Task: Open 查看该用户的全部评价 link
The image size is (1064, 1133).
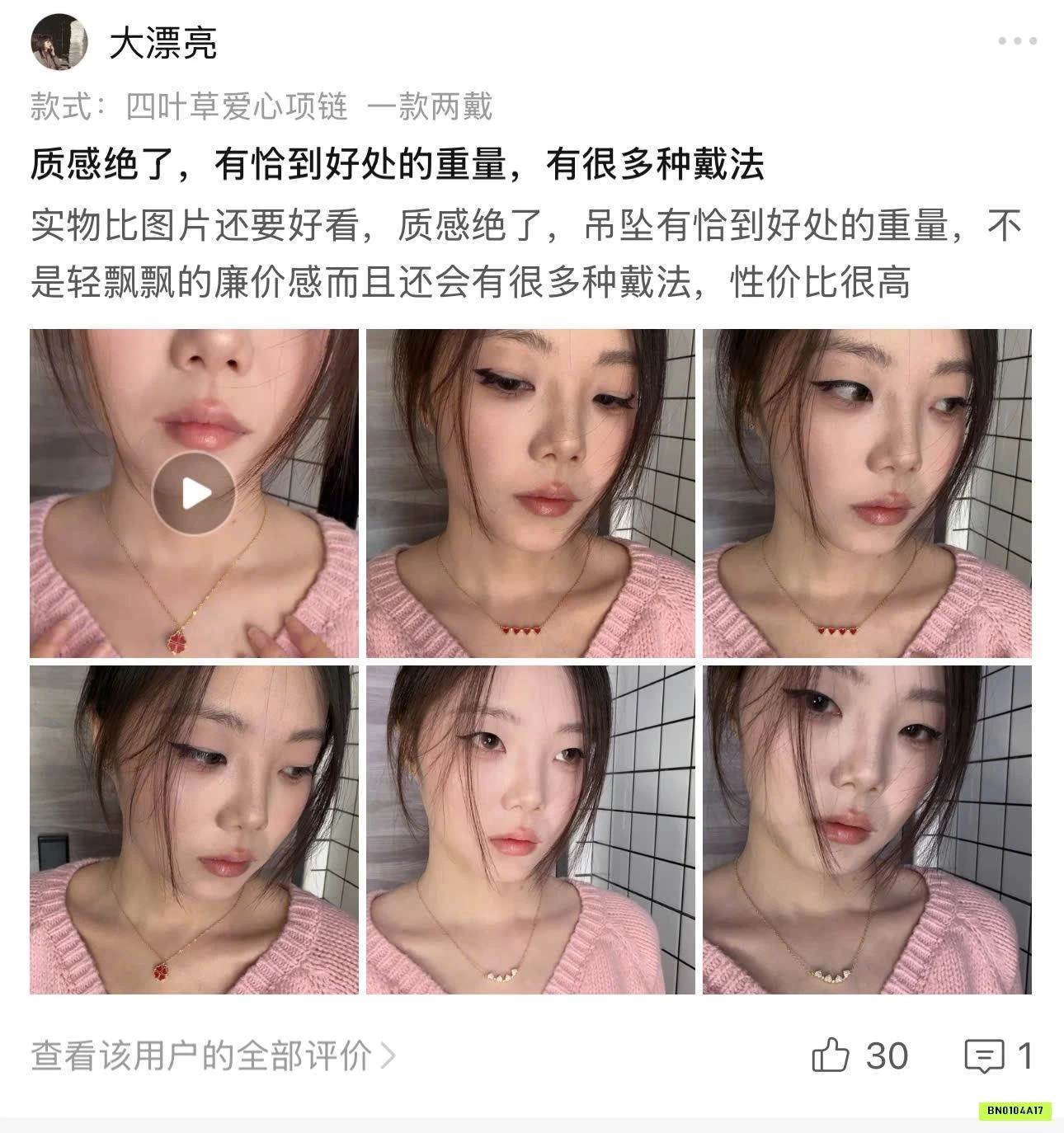Action: pos(213,1055)
